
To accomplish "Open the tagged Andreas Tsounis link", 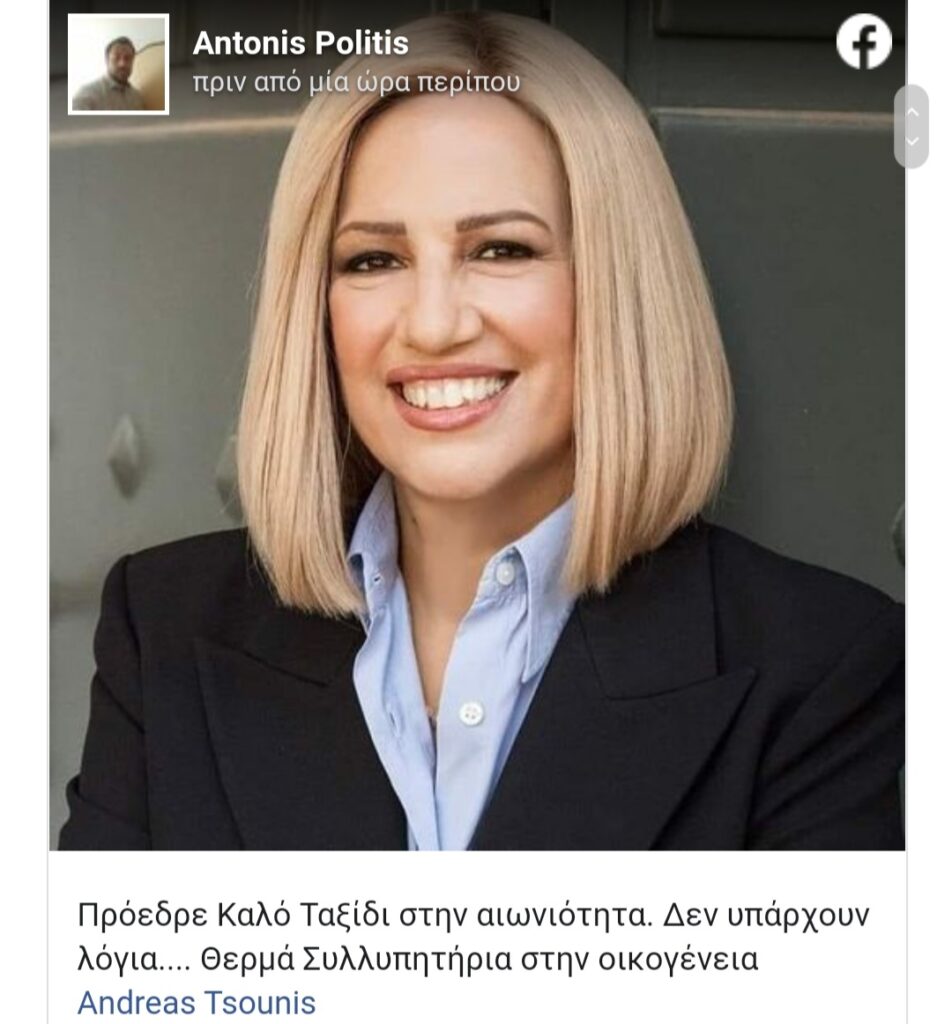I will [196, 1002].
